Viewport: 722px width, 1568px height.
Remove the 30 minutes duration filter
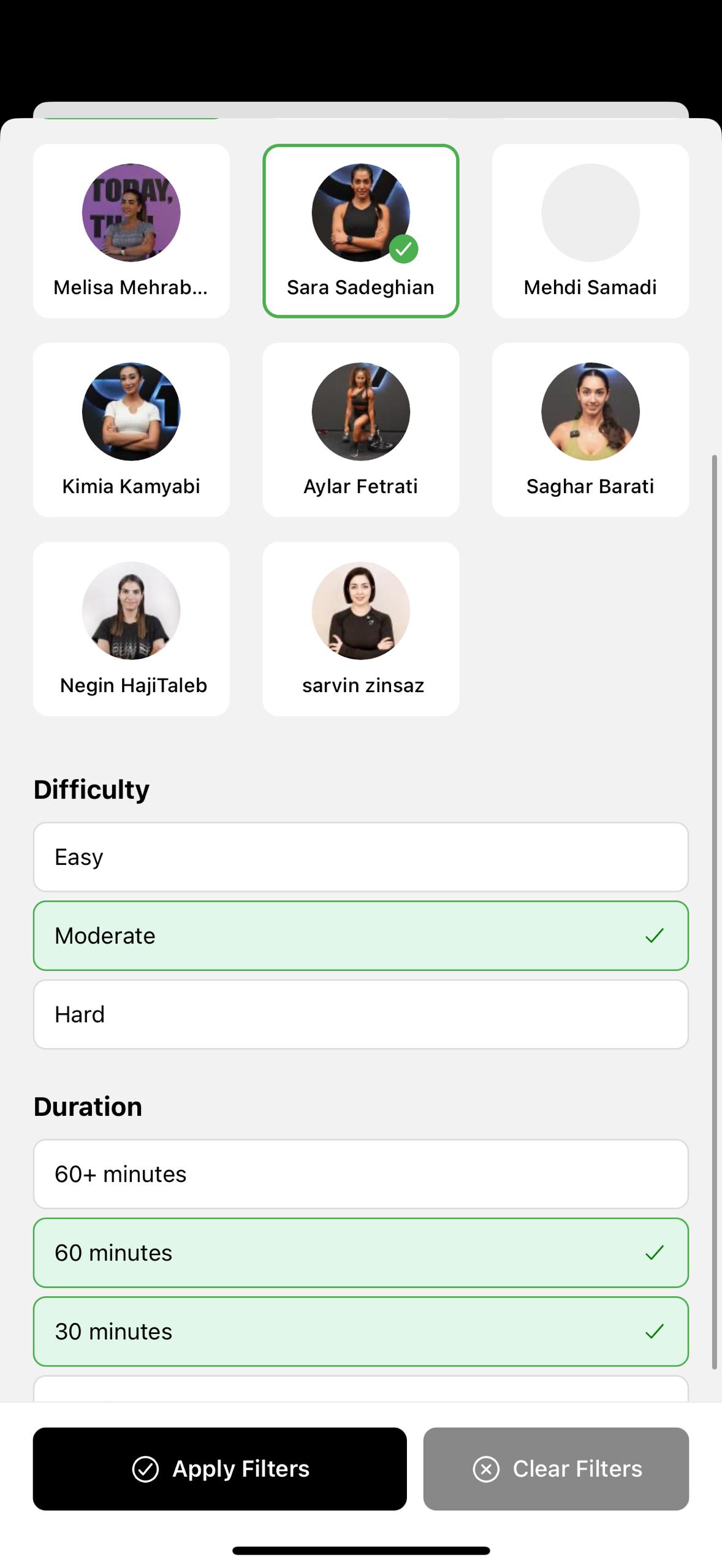[x=360, y=1331]
